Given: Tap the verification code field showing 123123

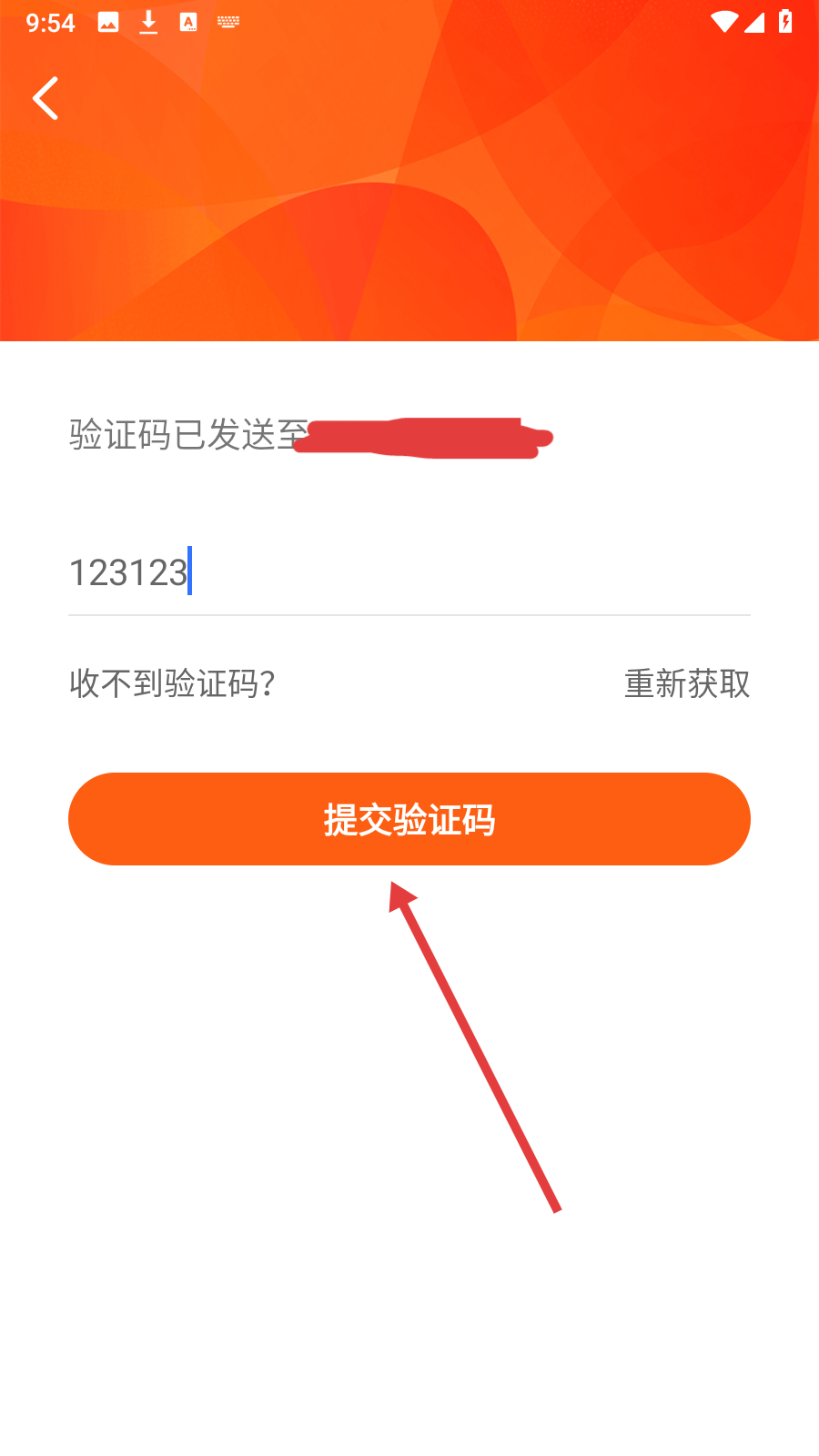Looking at the screenshot, I should 409,572.
